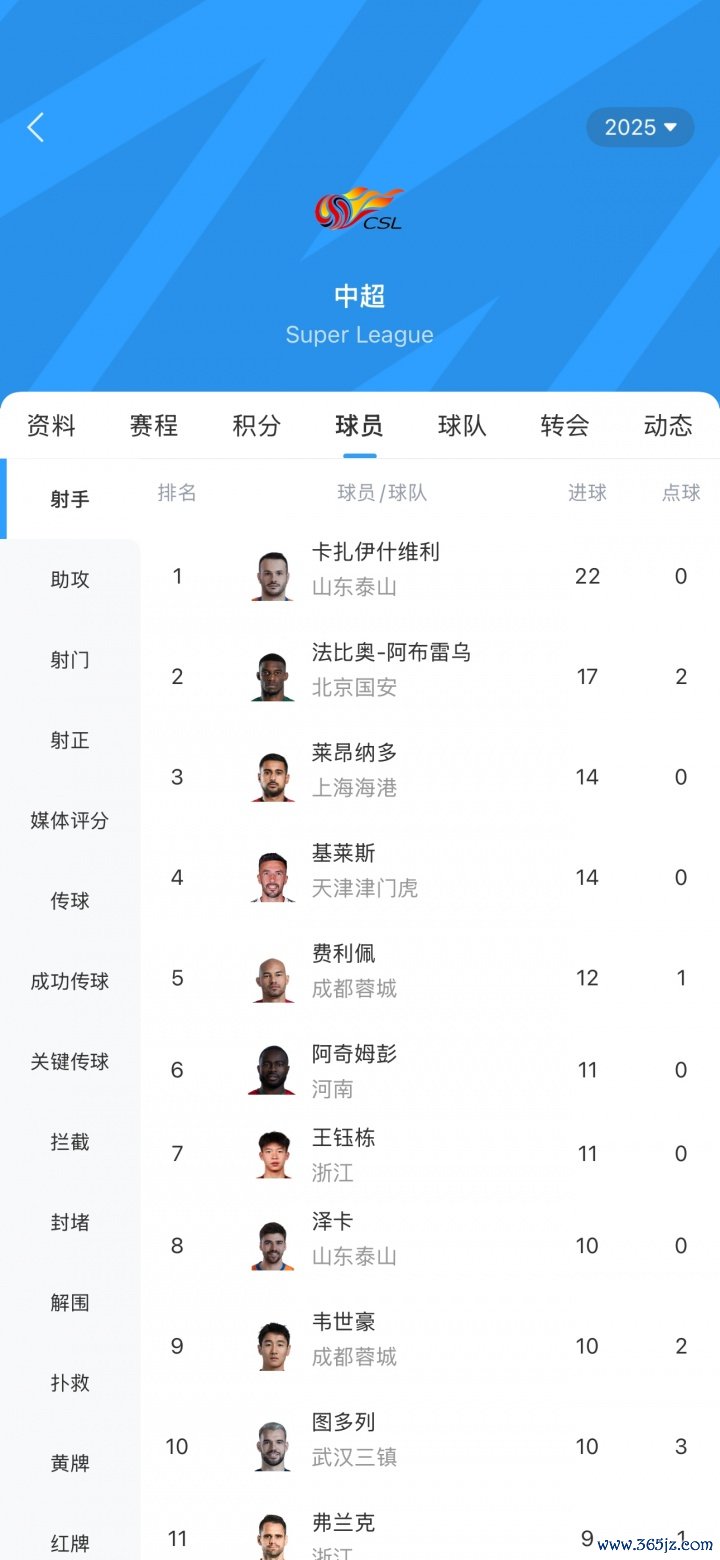View the 关键传球 ranking
The width and height of the screenshot is (720, 1560).
pyautogui.click(x=70, y=1061)
